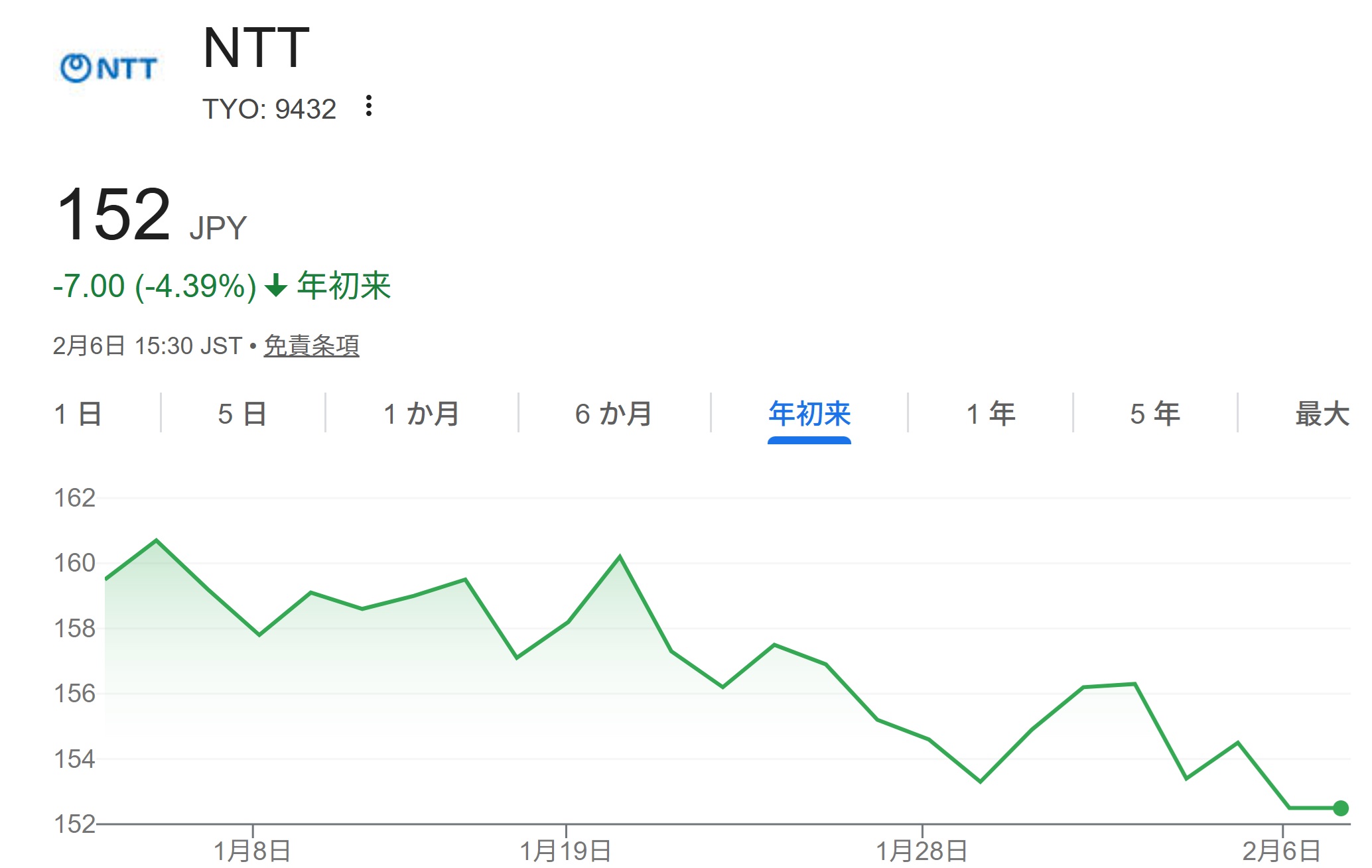Select the 年初来 tab
Screen dimensions: 1372x868
(809, 414)
